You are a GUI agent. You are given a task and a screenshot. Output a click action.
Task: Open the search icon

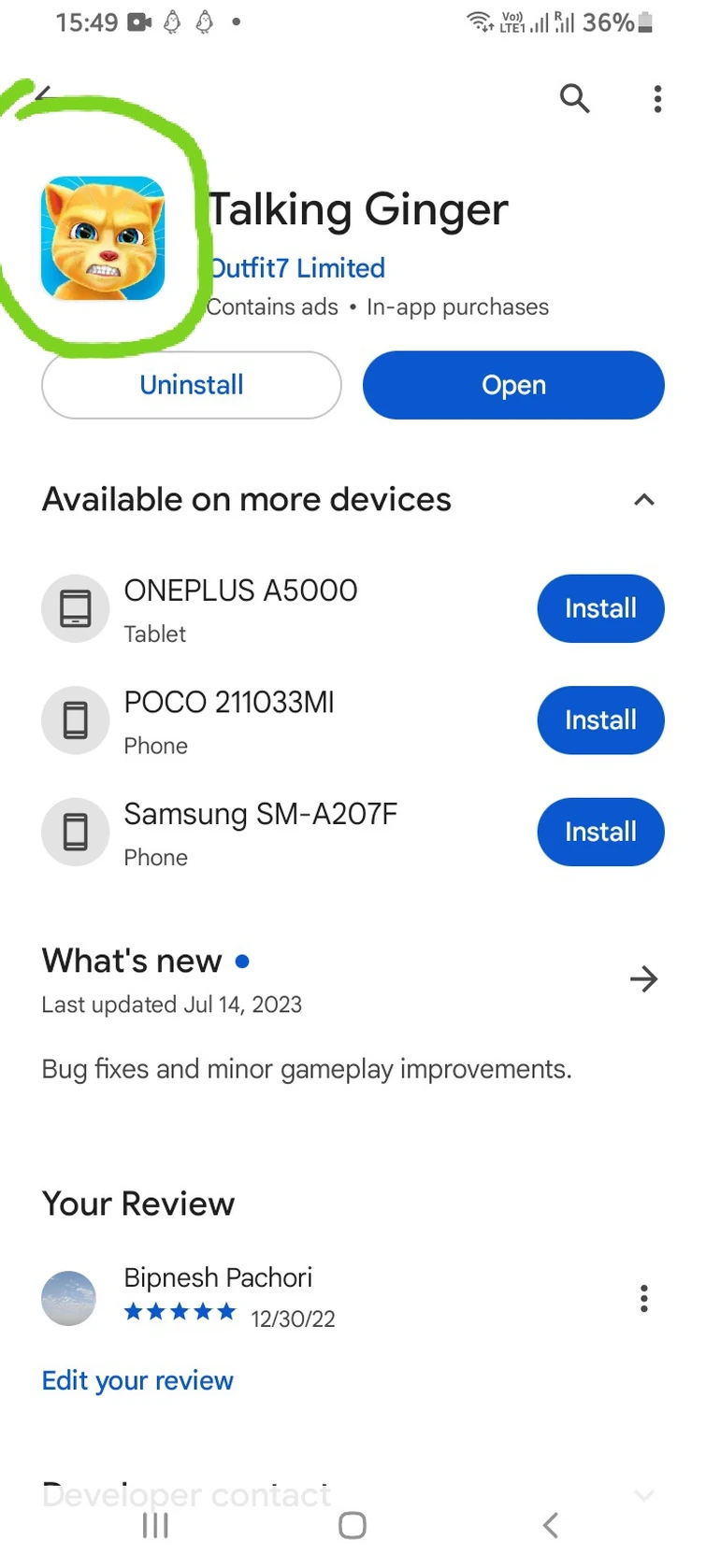click(x=574, y=98)
